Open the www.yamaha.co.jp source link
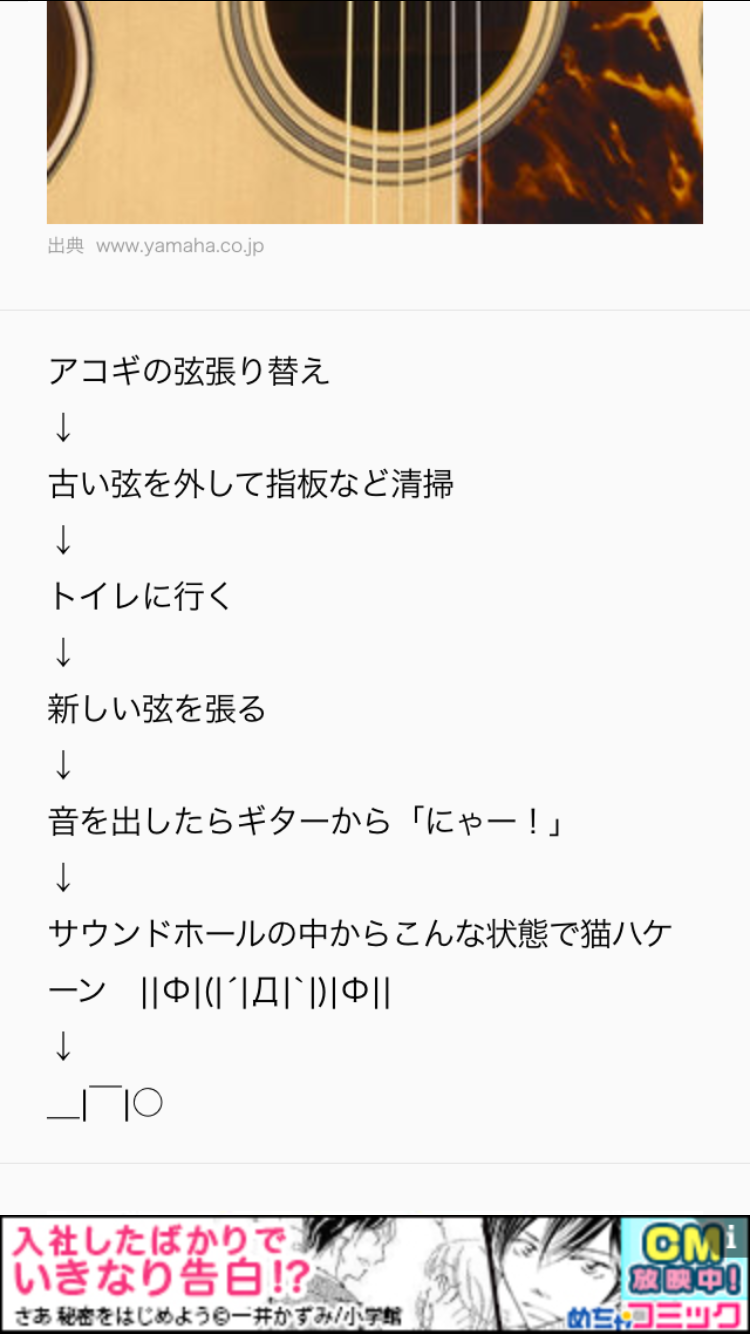 pos(180,246)
